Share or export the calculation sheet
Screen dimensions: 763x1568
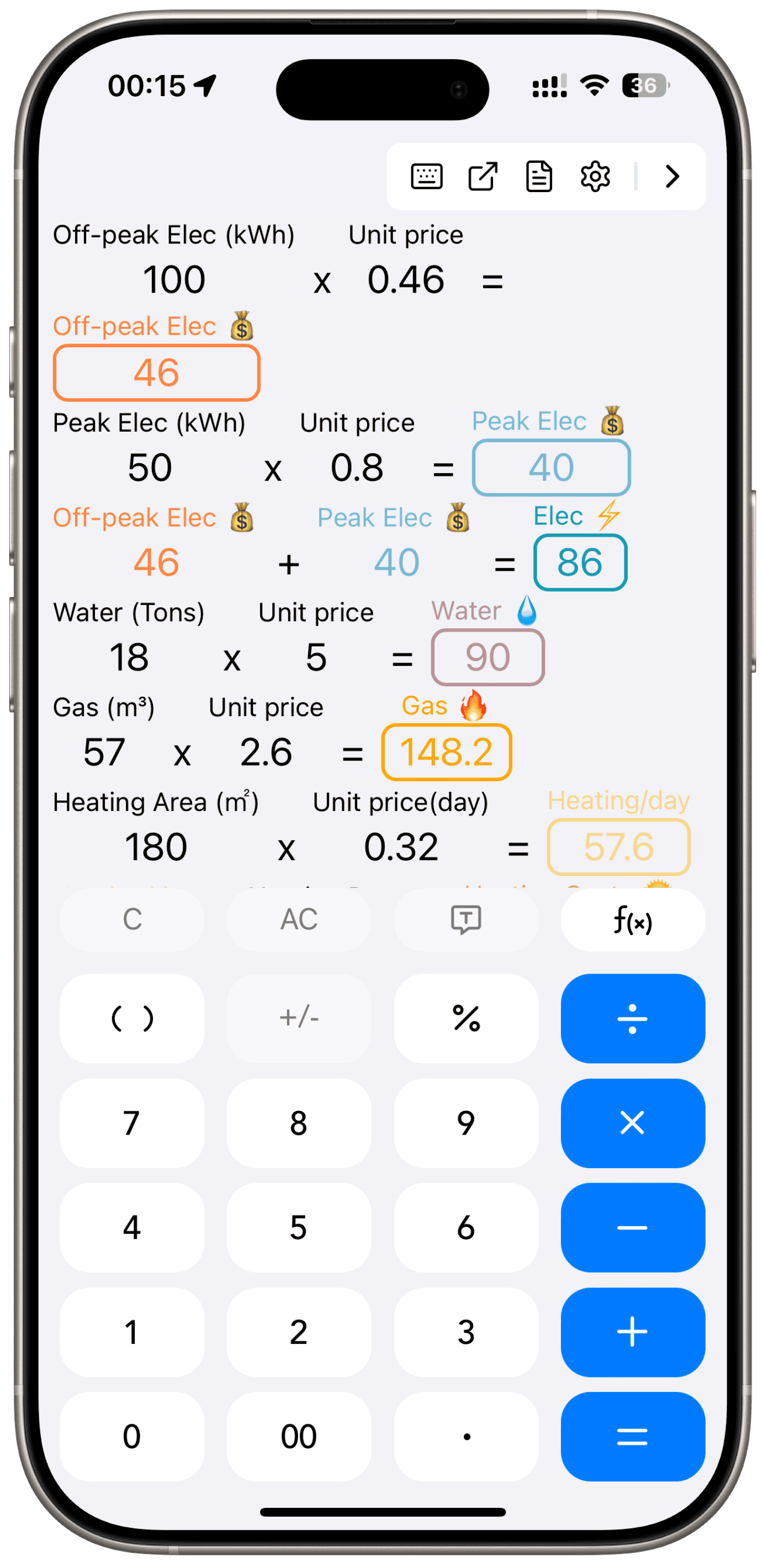coord(483,177)
